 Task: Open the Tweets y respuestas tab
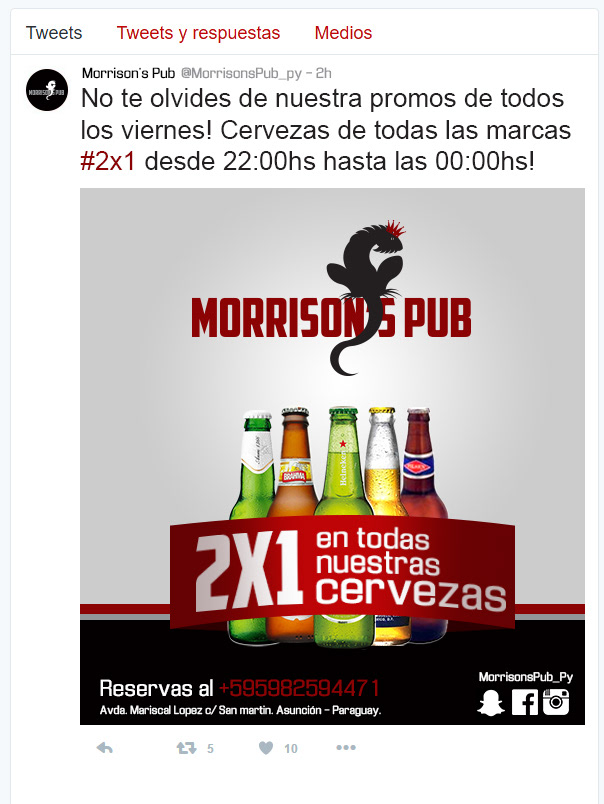pyautogui.click(x=198, y=33)
